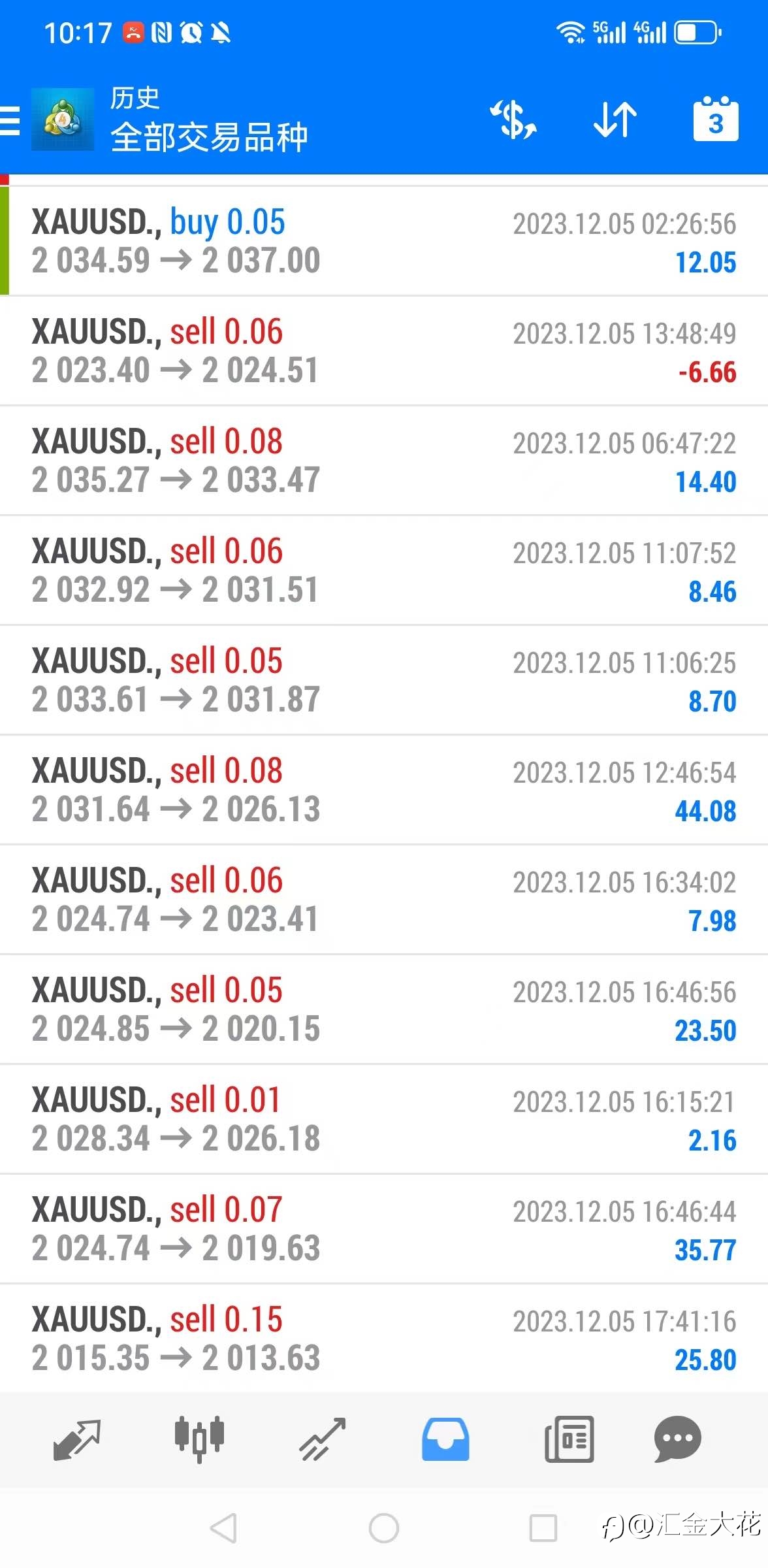Screen dimensions: 768x1568
Task: Open the calendar date range picker
Action: tap(716, 119)
